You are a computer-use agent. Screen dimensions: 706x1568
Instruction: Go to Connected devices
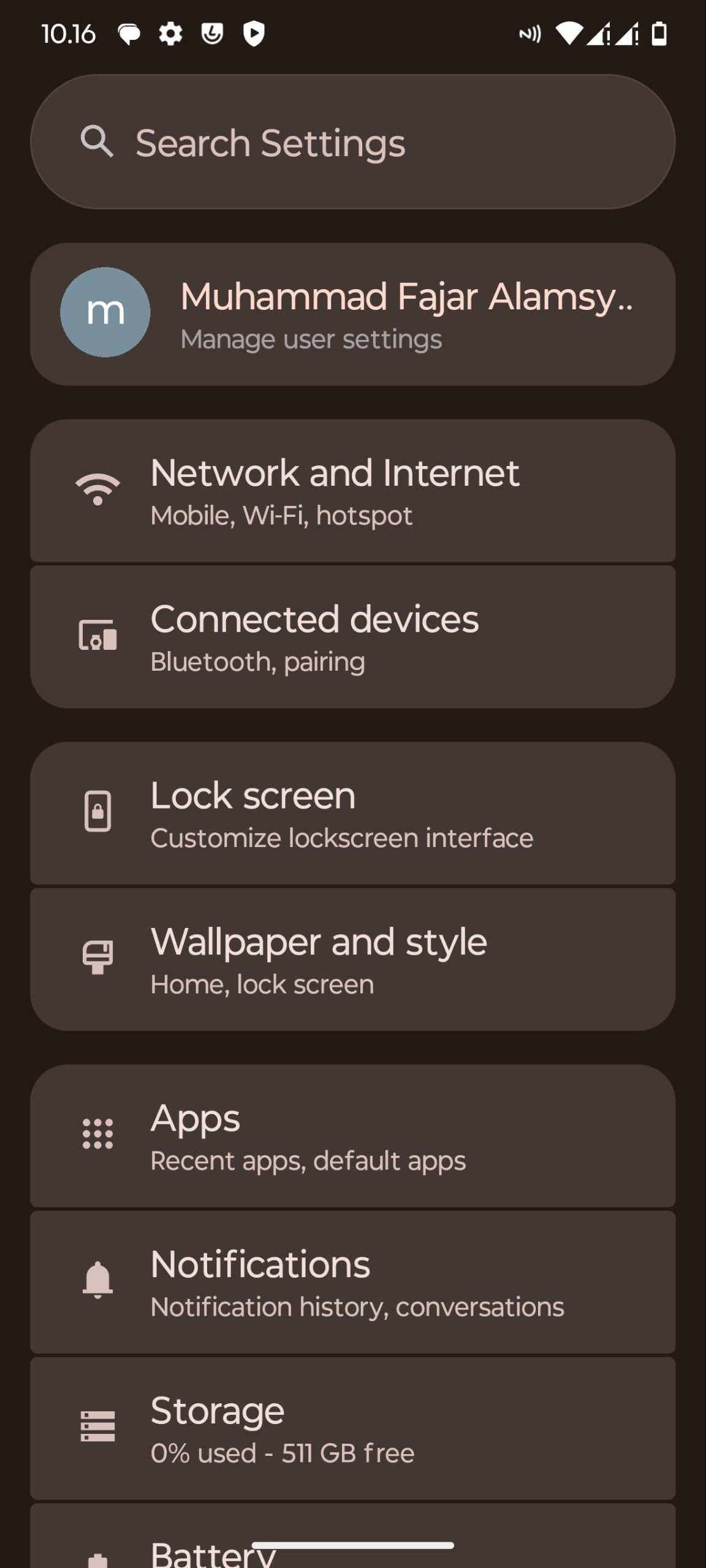click(352, 637)
